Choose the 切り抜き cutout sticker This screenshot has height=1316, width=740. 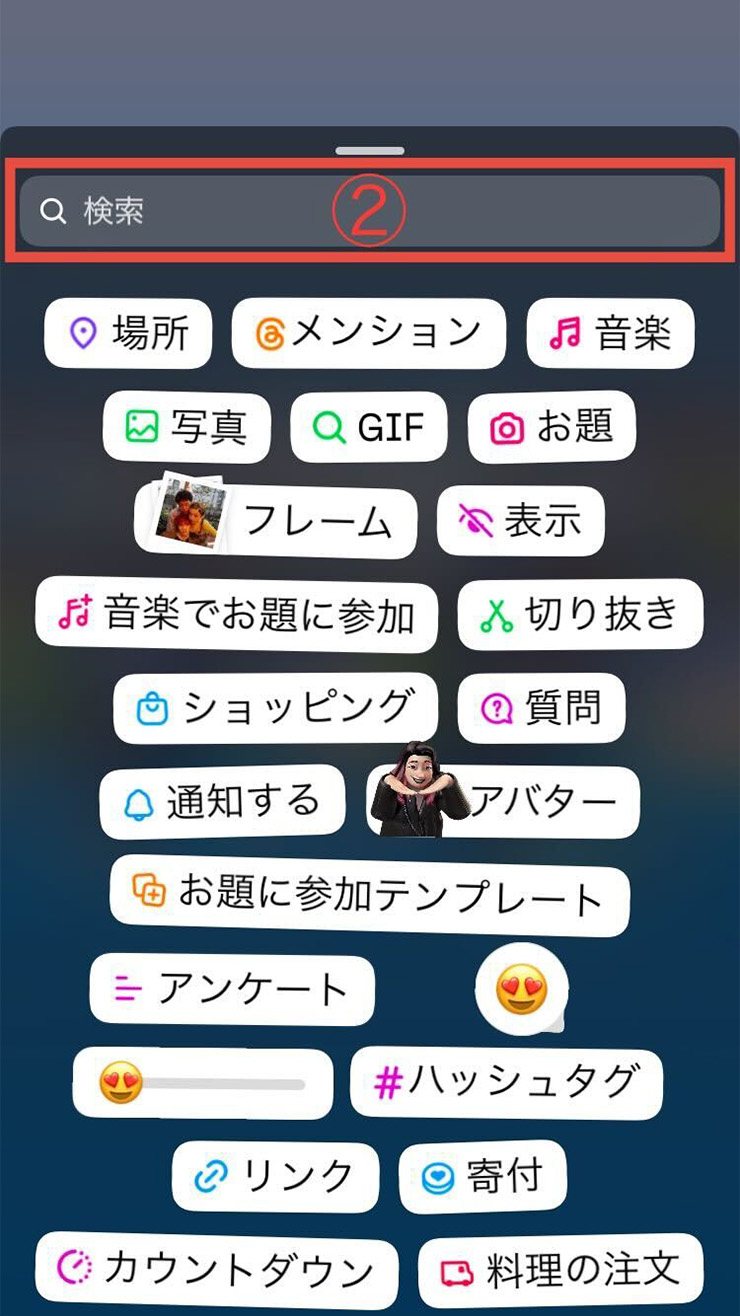tap(580, 615)
